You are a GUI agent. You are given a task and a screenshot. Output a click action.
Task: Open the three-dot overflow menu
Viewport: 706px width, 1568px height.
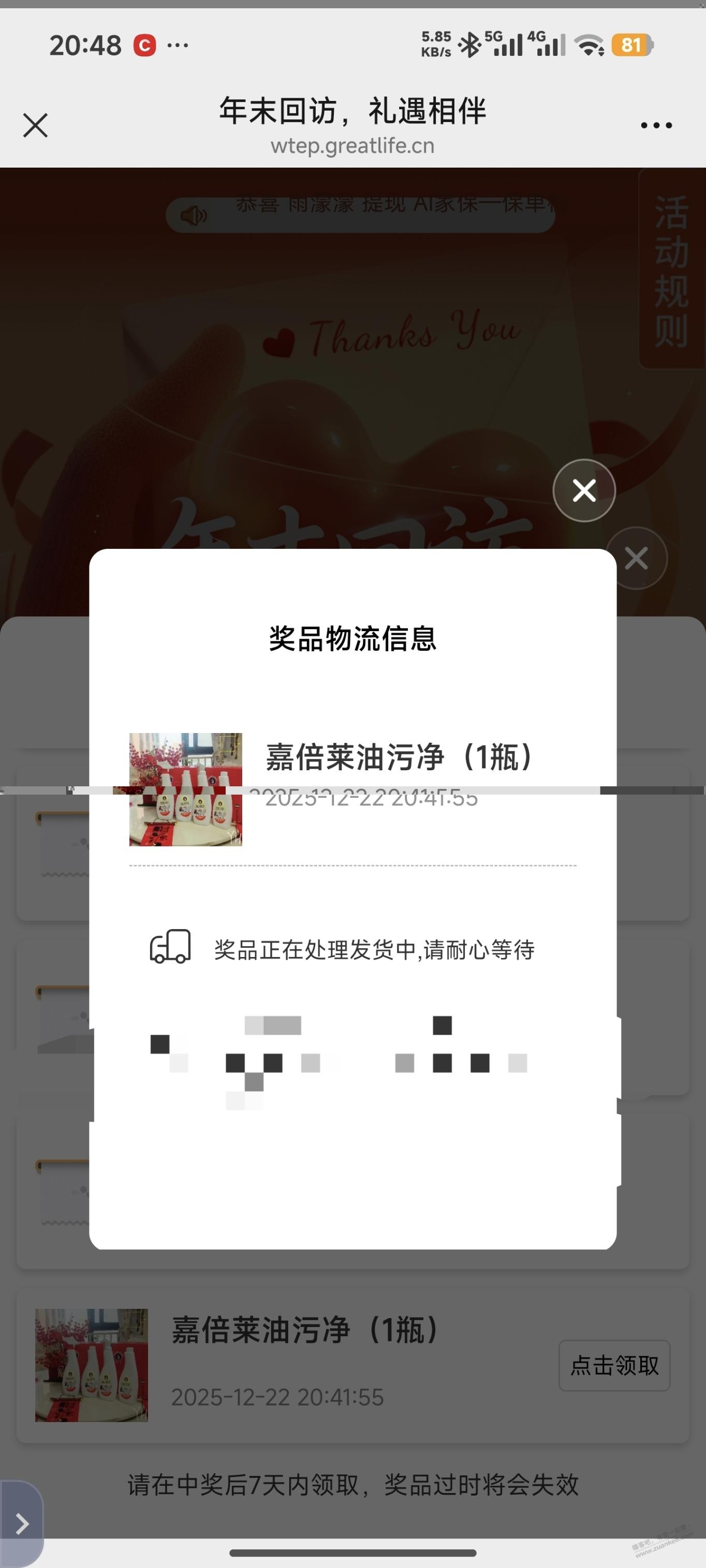point(656,126)
